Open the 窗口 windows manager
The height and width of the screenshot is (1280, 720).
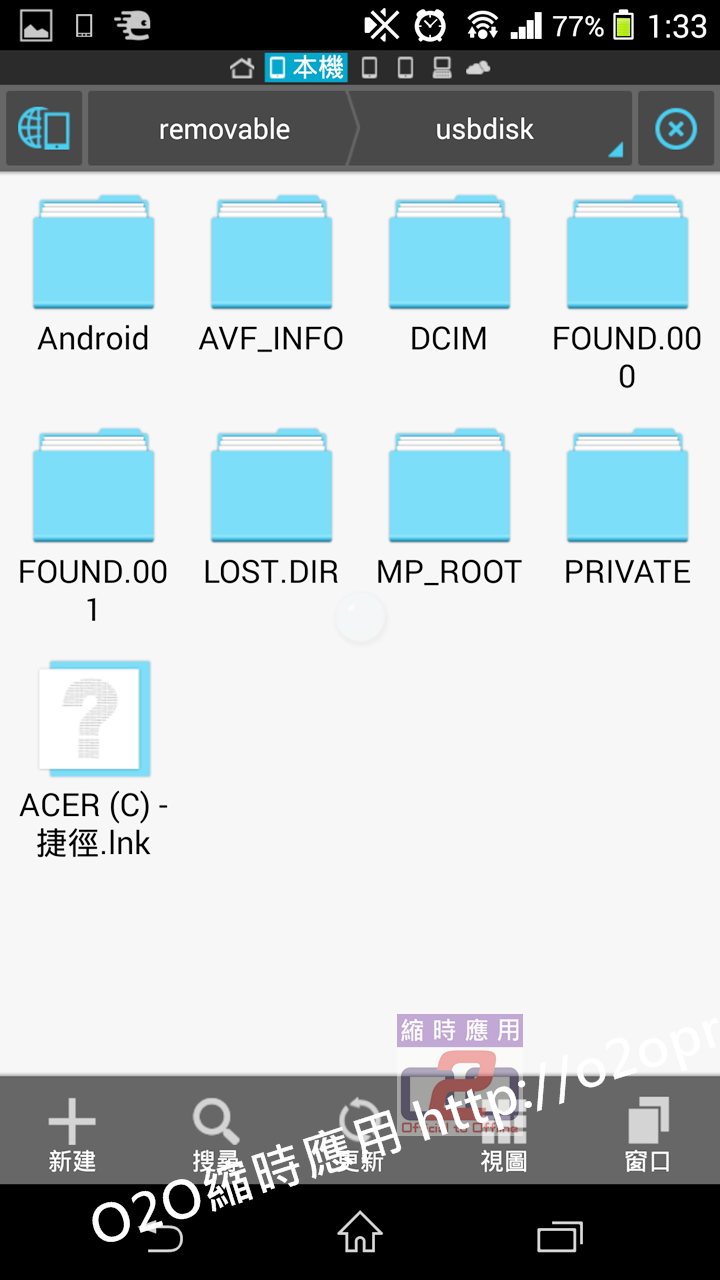(648, 1134)
